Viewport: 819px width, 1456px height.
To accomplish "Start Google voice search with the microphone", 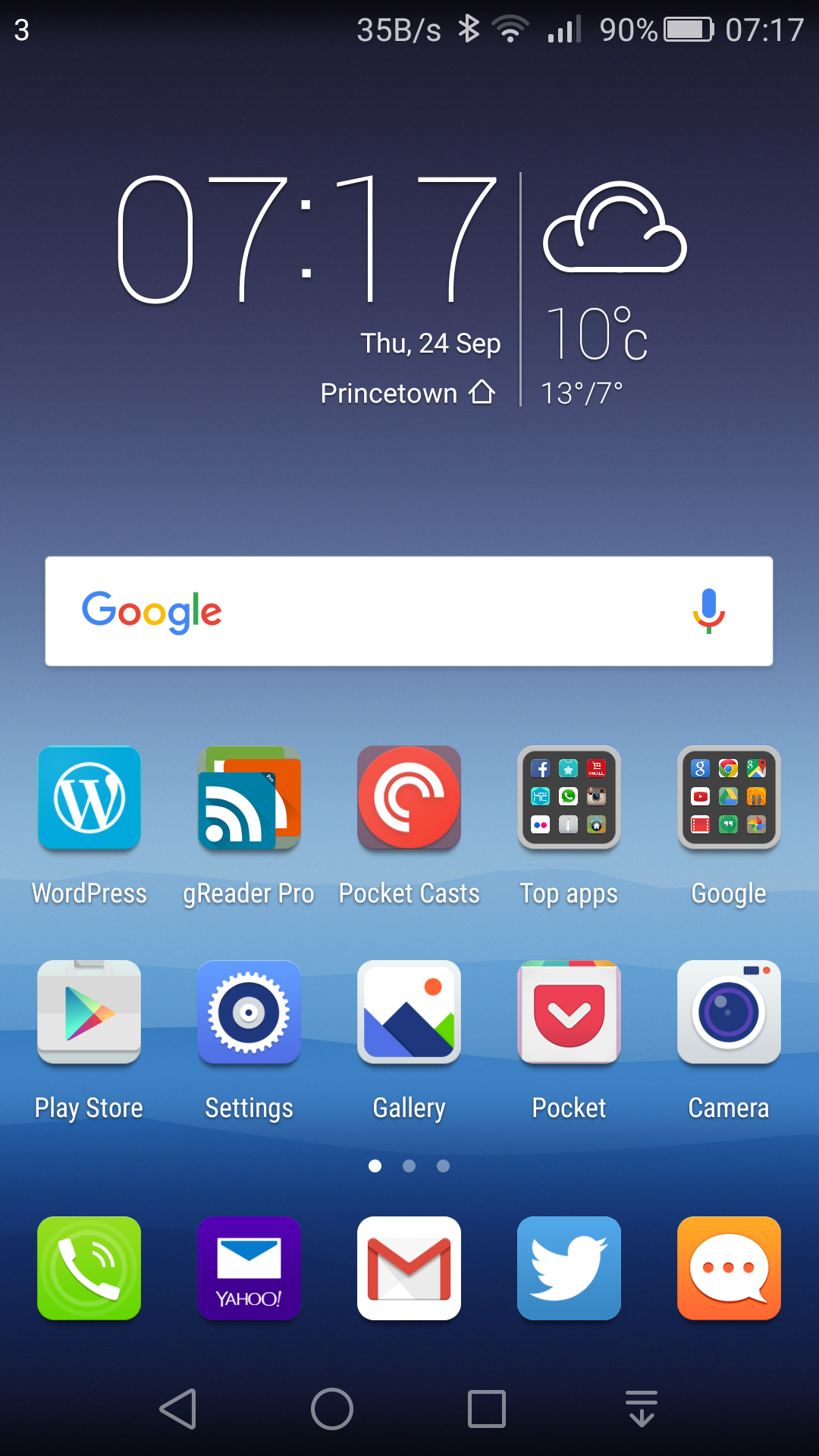I will (708, 611).
